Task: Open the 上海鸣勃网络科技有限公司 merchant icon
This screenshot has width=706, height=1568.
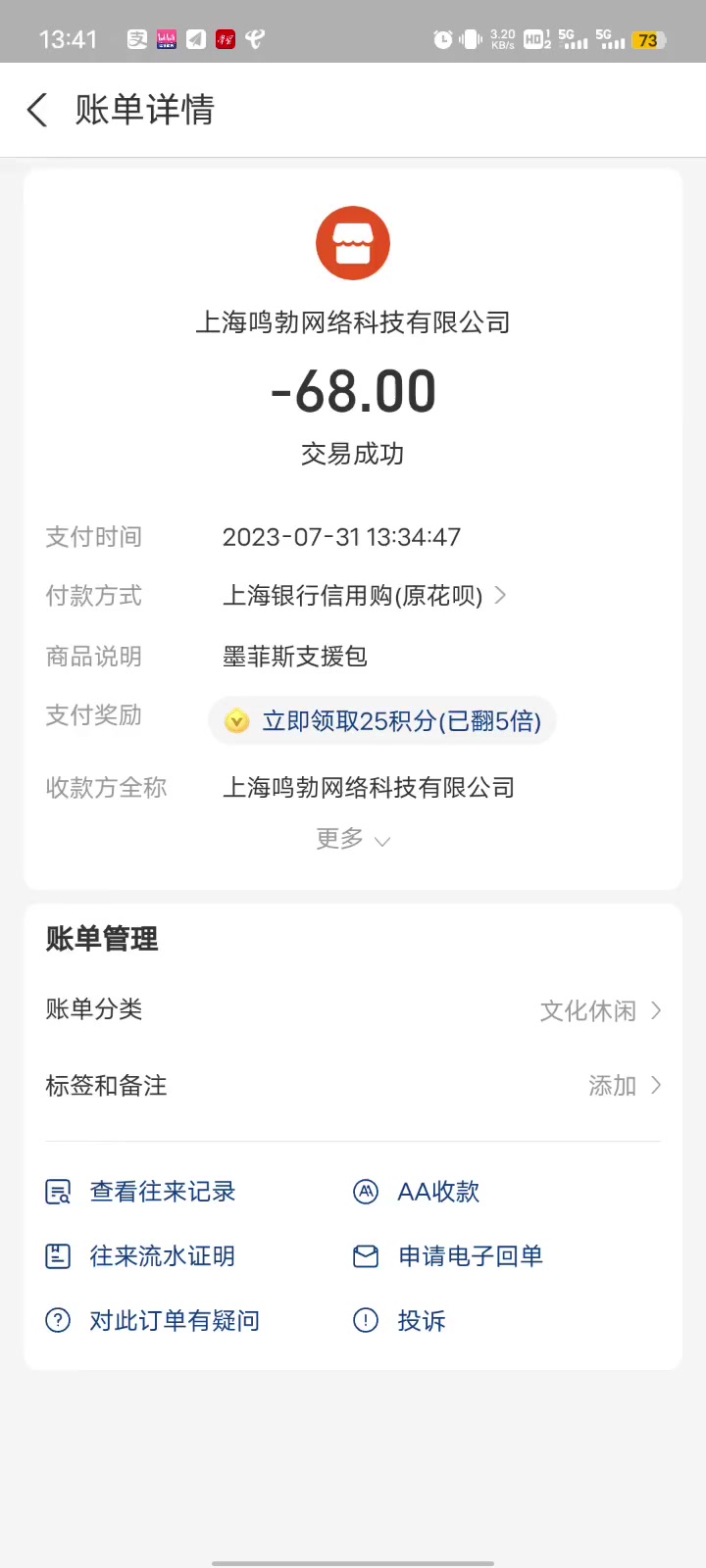Action: 353,243
